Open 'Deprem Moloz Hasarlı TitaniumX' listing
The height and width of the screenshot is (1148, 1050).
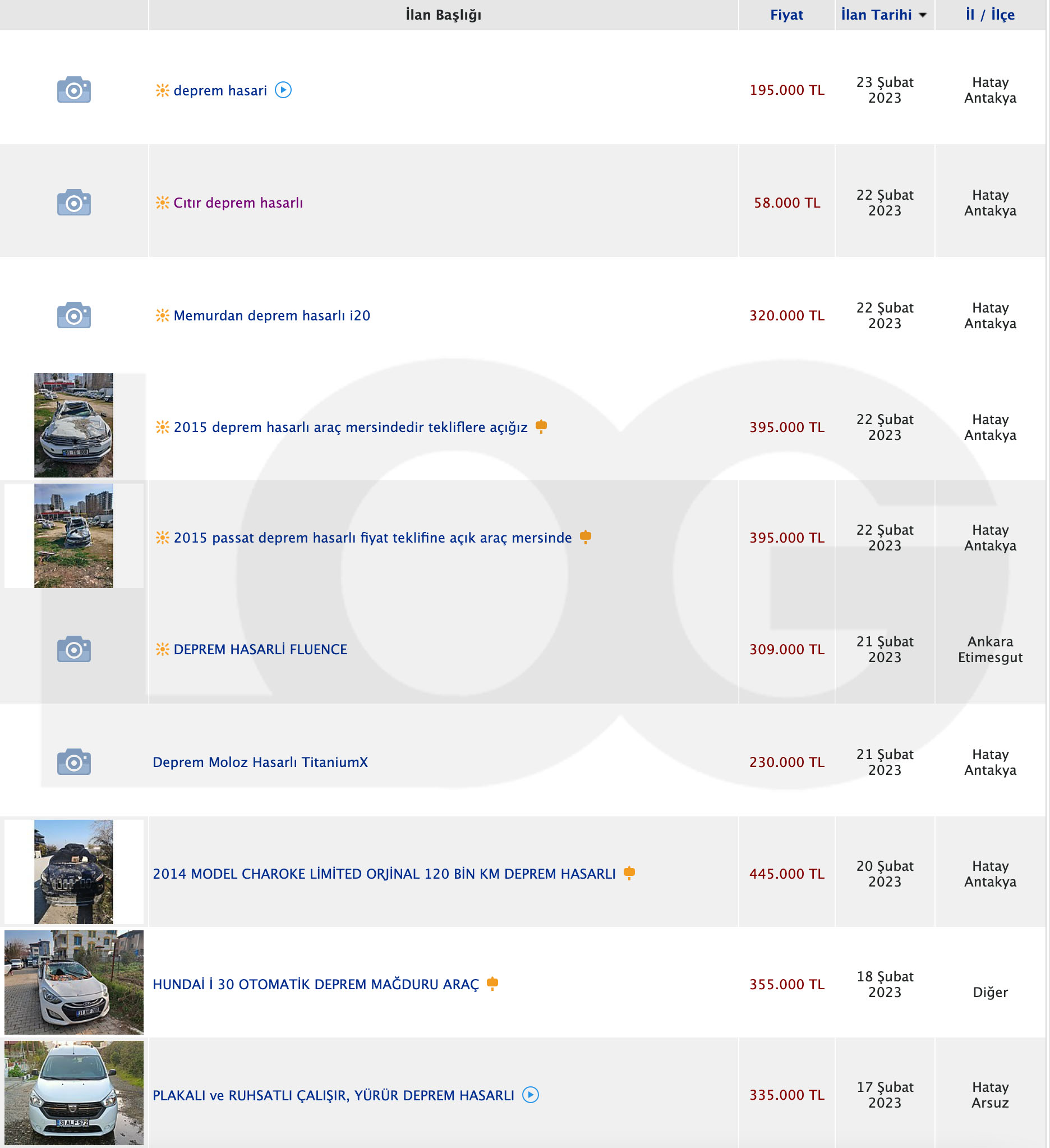[260, 762]
